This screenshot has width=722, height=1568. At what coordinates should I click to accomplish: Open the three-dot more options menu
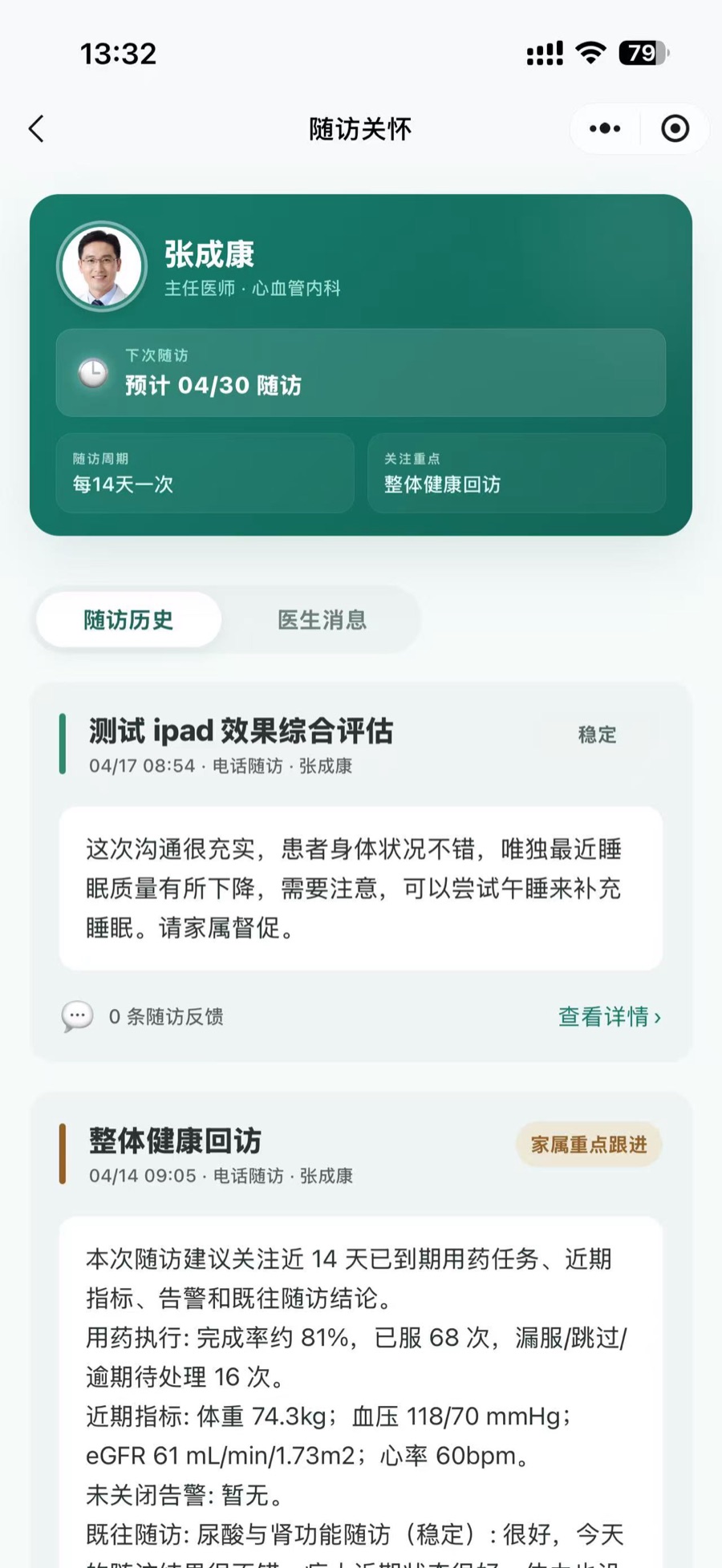tap(603, 128)
